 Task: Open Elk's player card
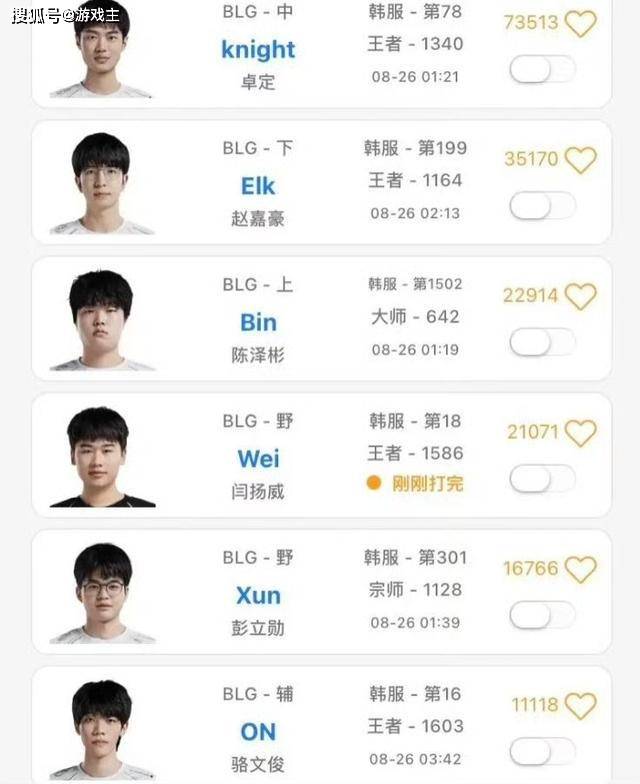pos(258,186)
